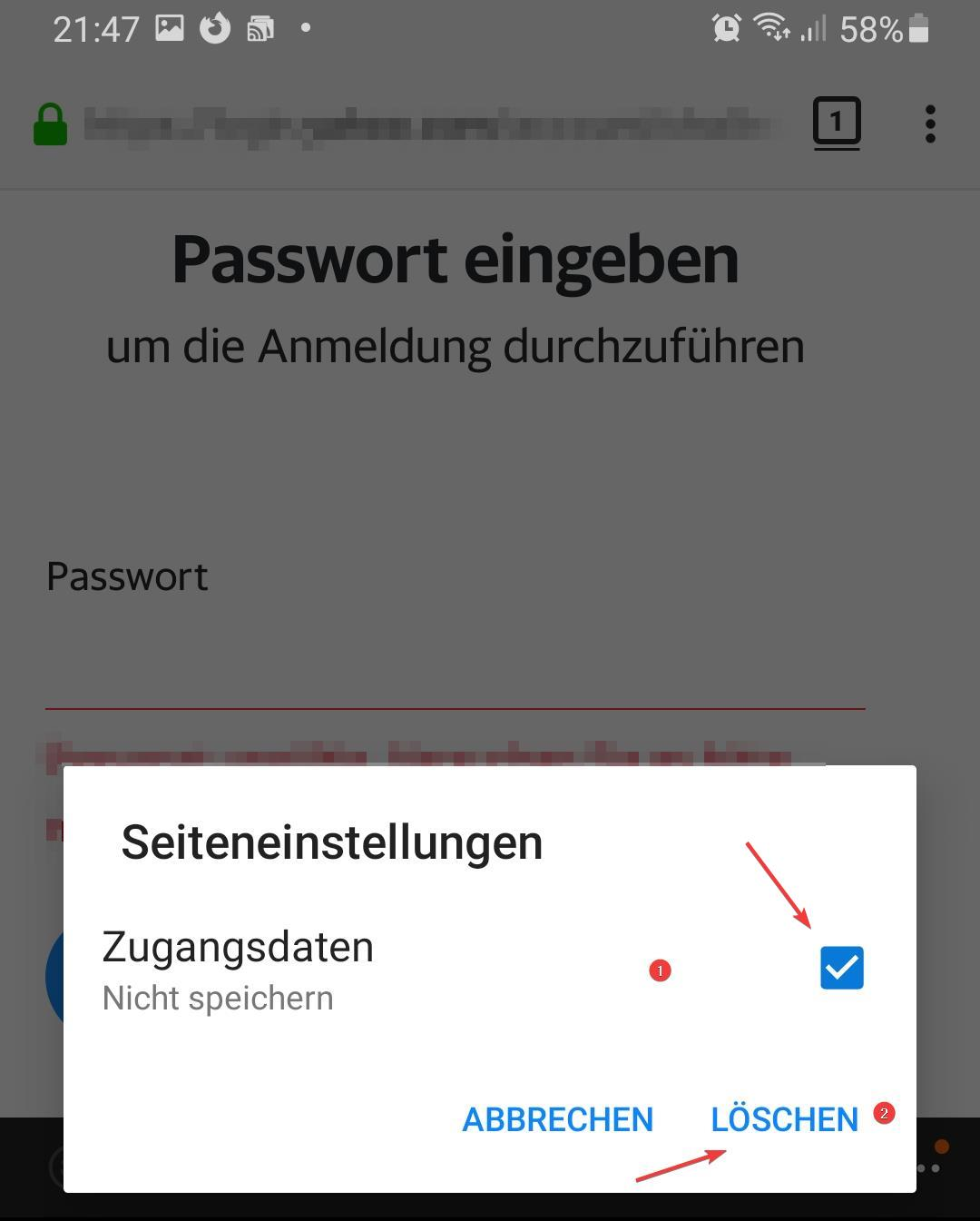The image size is (980, 1221).
Task: Confirm with the LÖSCHEN button
Action: 784,1119
